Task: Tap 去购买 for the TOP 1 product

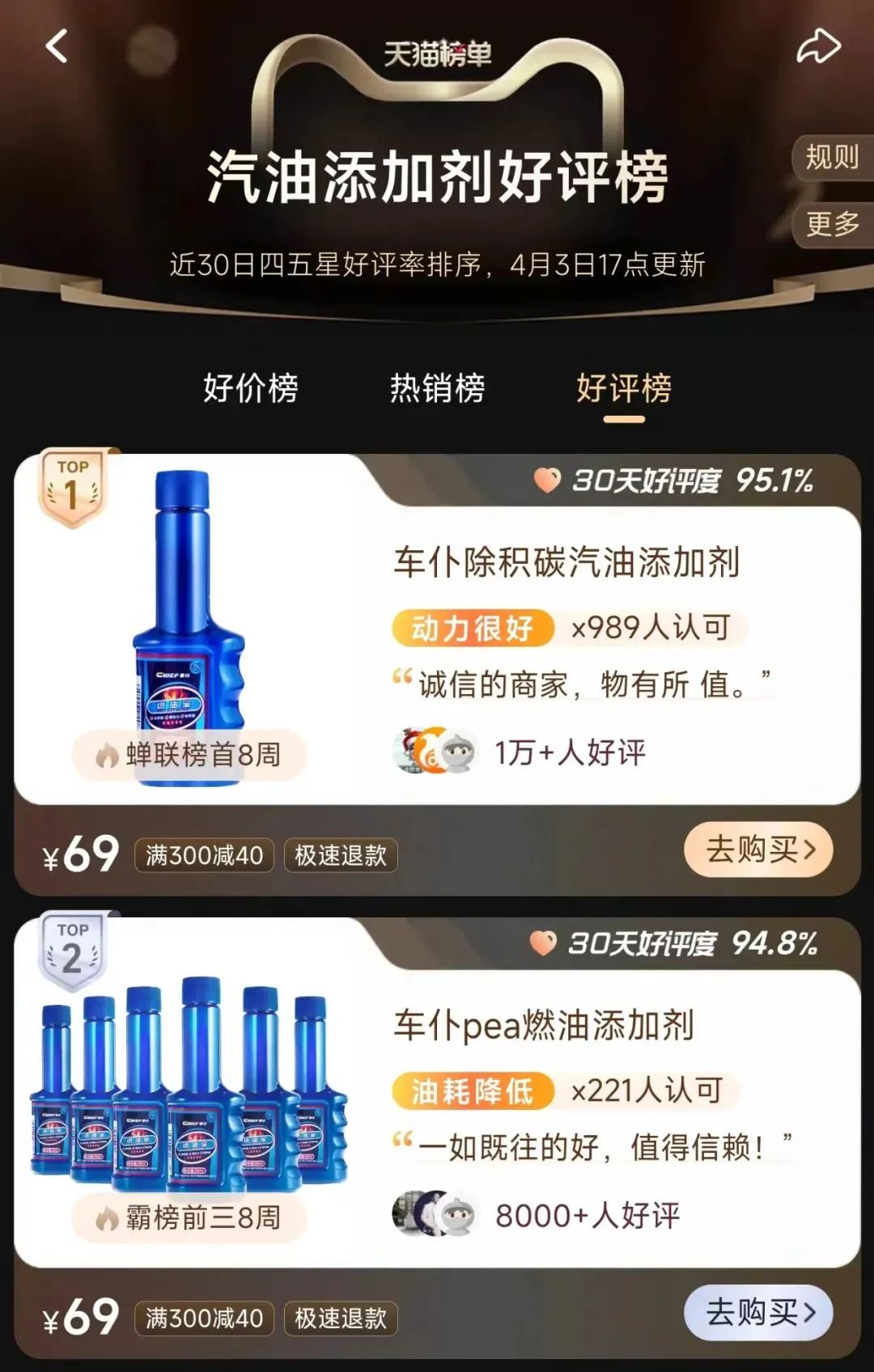Action: (758, 849)
